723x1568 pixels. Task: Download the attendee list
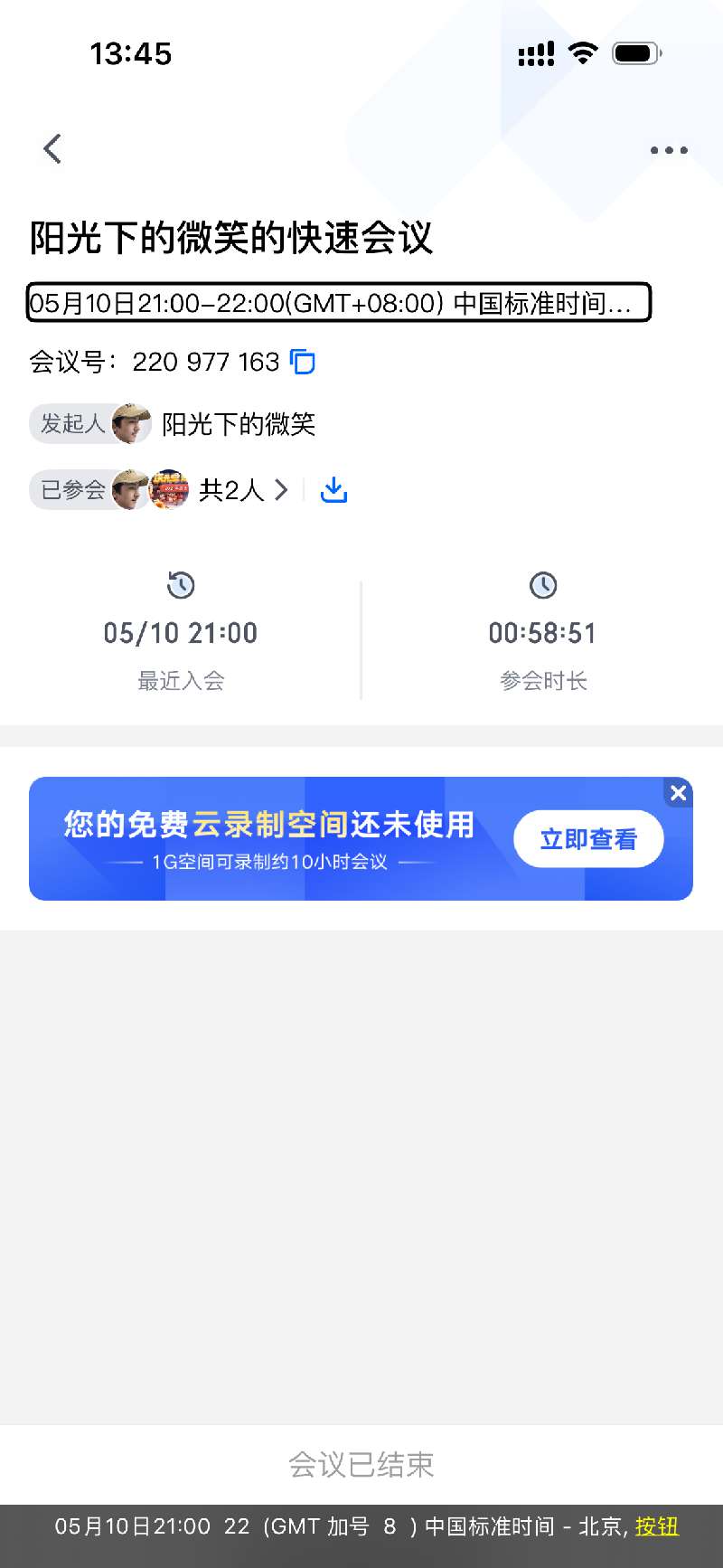click(x=334, y=490)
